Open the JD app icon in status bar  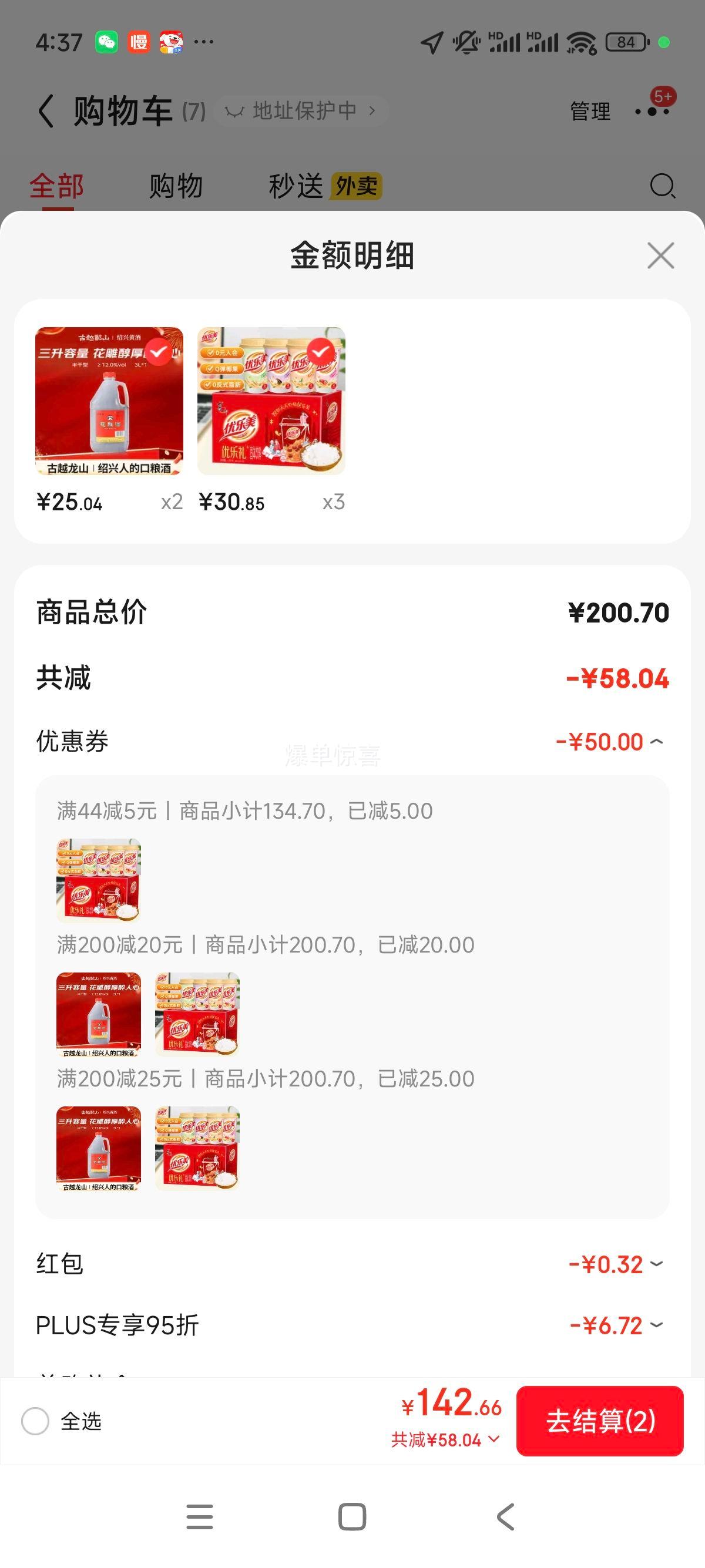click(172, 41)
